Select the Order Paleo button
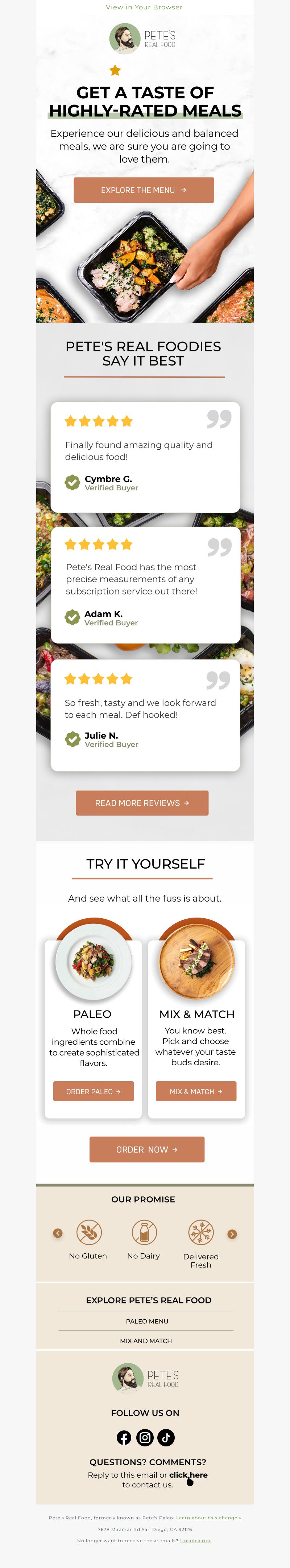The image size is (290, 1568). pos(93,1091)
